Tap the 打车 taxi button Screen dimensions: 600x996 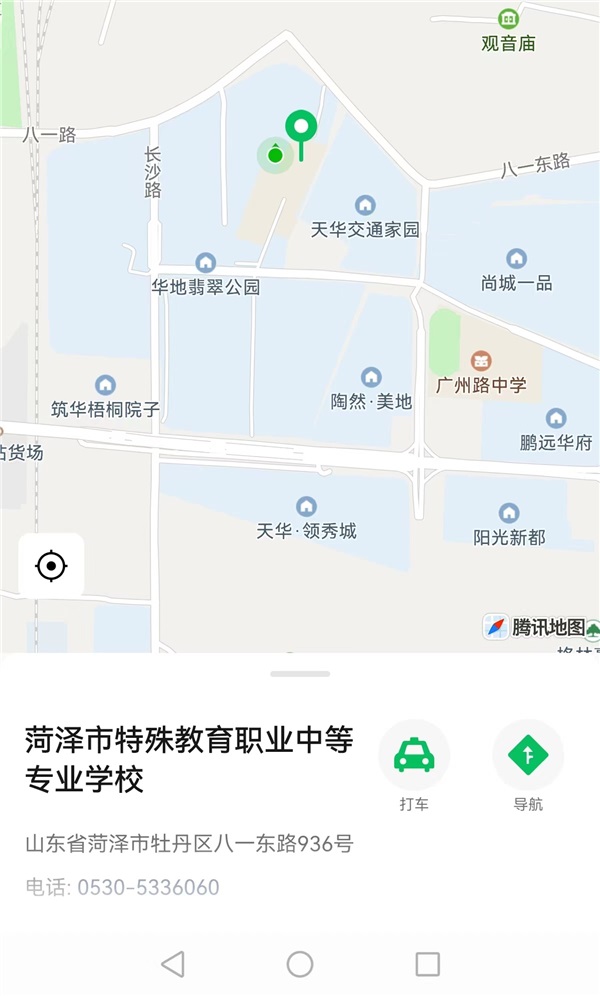[414, 755]
